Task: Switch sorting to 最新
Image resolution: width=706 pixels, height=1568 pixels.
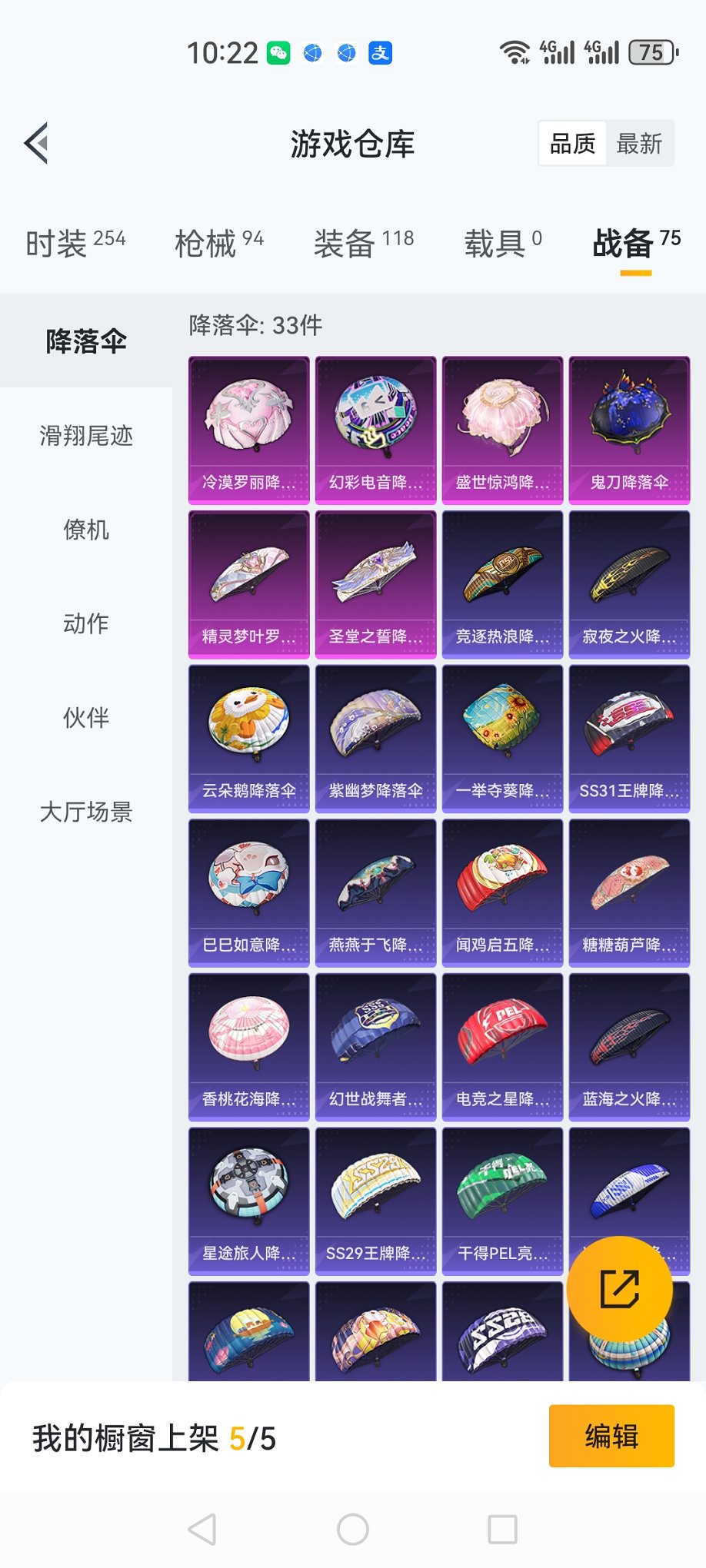Action: (x=641, y=144)
